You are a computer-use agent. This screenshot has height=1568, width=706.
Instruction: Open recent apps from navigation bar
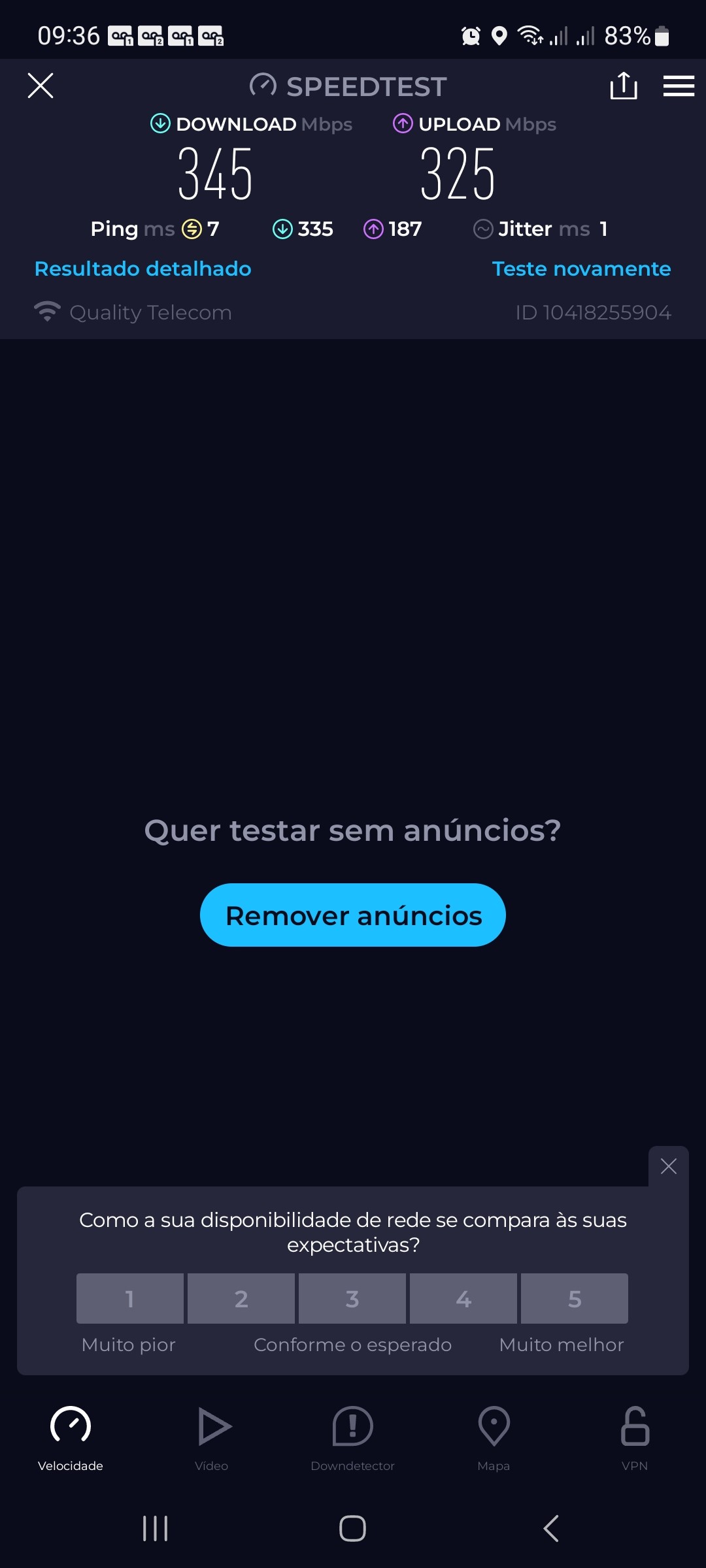click(156, 1528)
